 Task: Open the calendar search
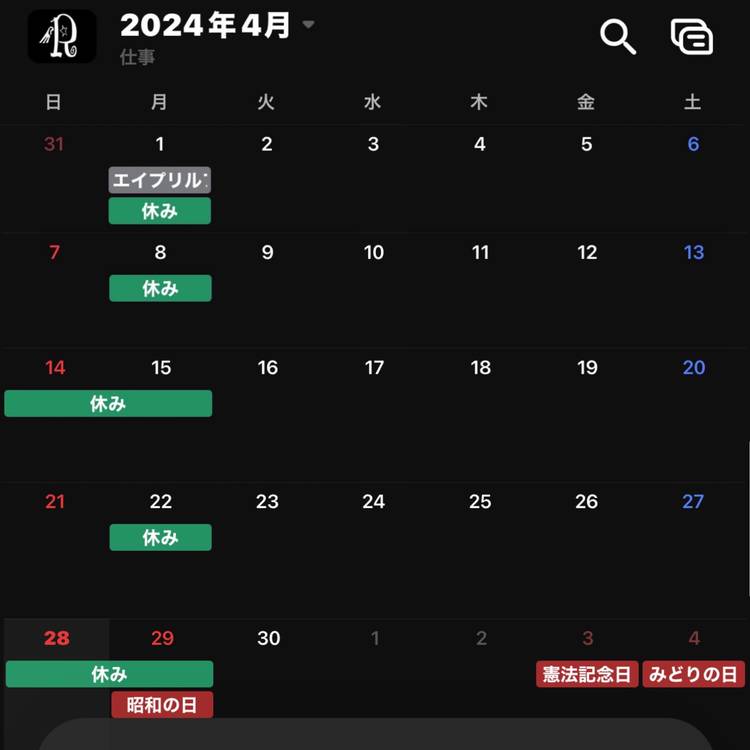tap(618, 37)
